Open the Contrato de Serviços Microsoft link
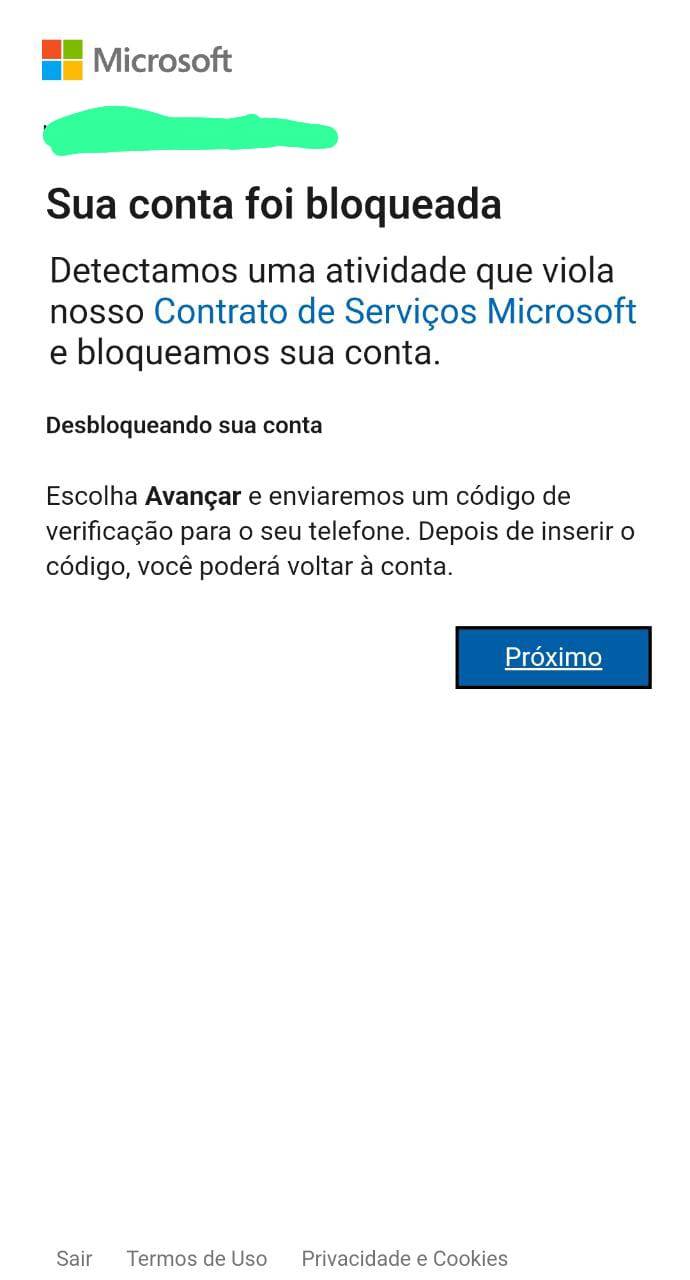This screenshot has height=1280, width=690. click(x=394, y=312)
